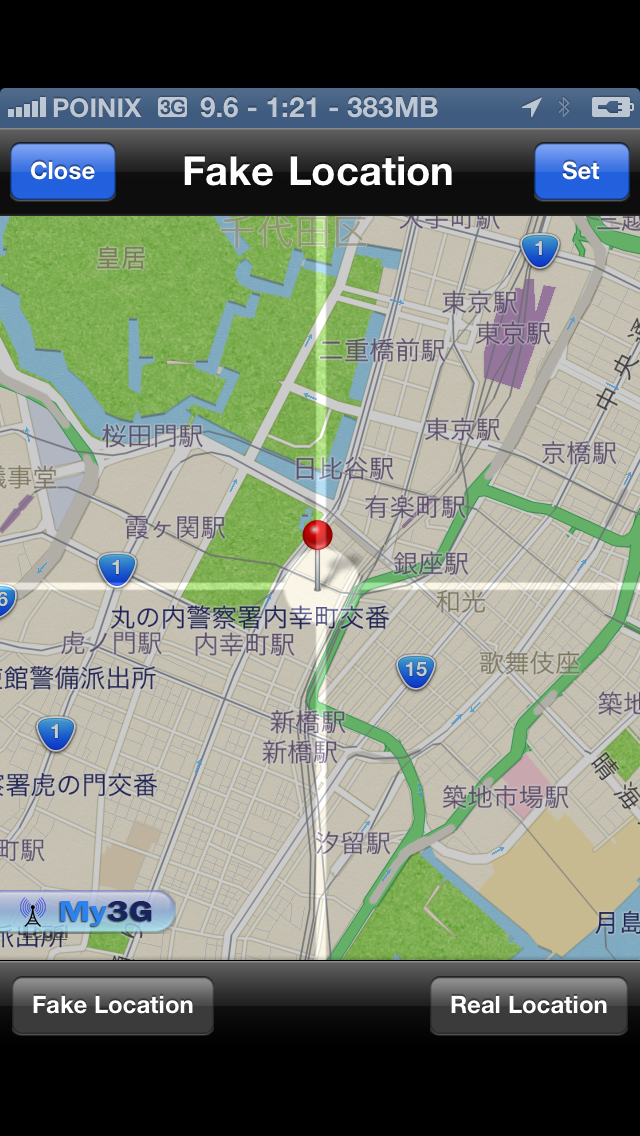Tap Set to apply the location

[580, 171]
